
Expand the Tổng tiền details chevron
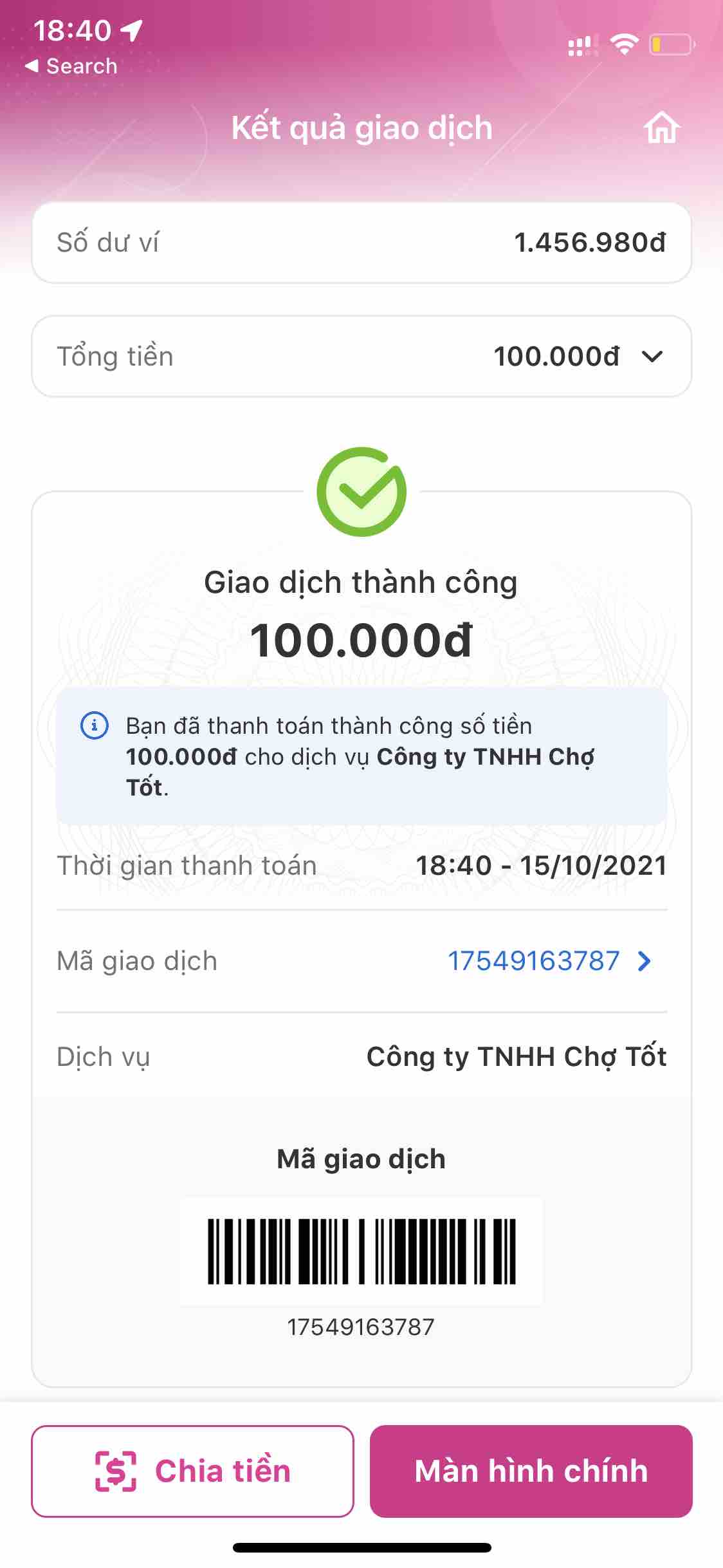[652, 357]
